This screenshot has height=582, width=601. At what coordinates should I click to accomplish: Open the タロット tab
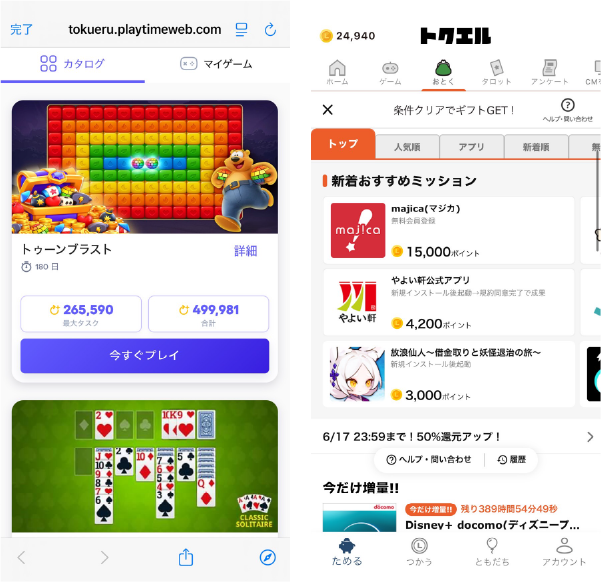[x=496, y=73]
